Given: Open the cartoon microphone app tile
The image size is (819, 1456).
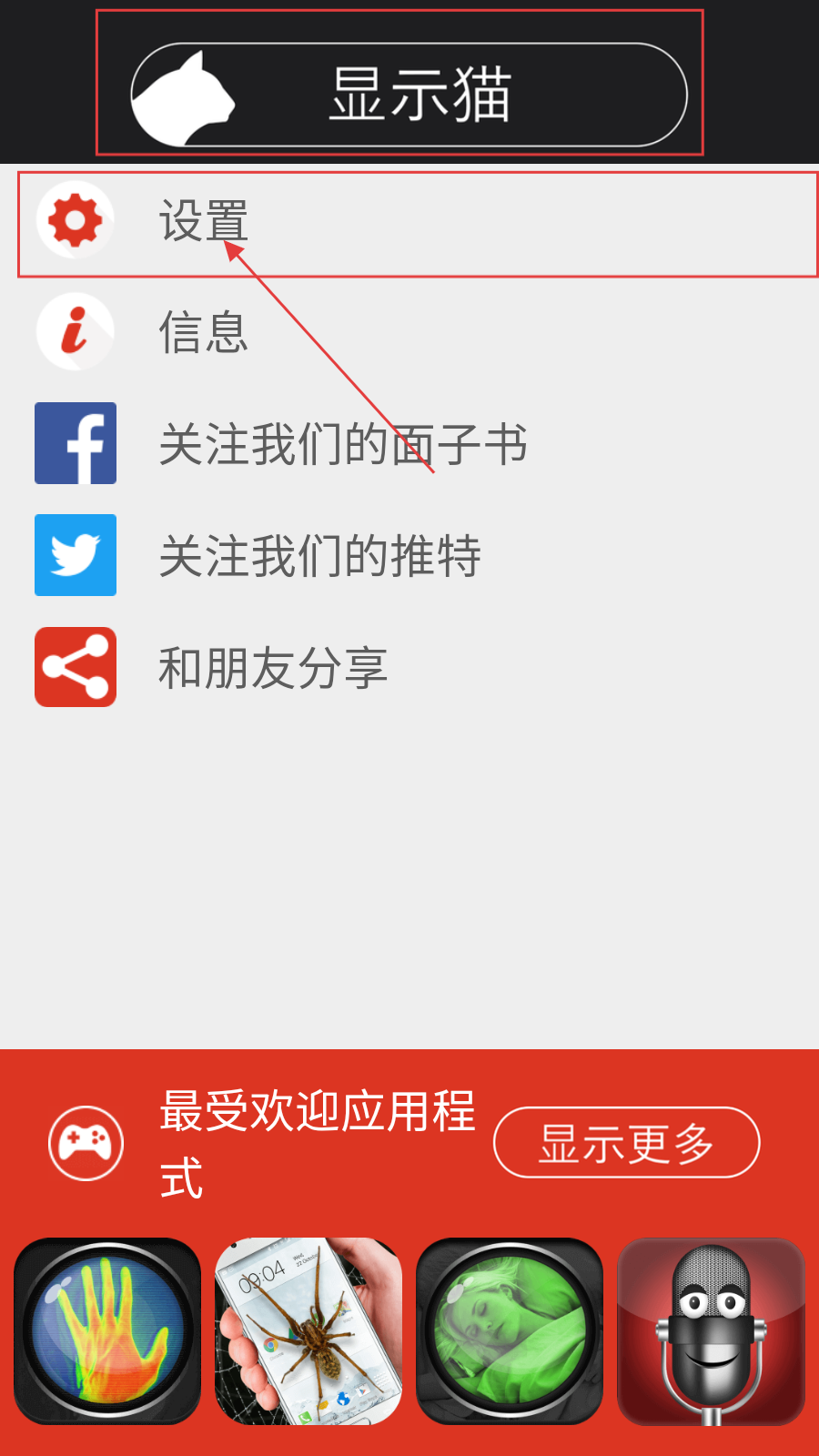Looking at the screenshot, I should coord(712,1331).
